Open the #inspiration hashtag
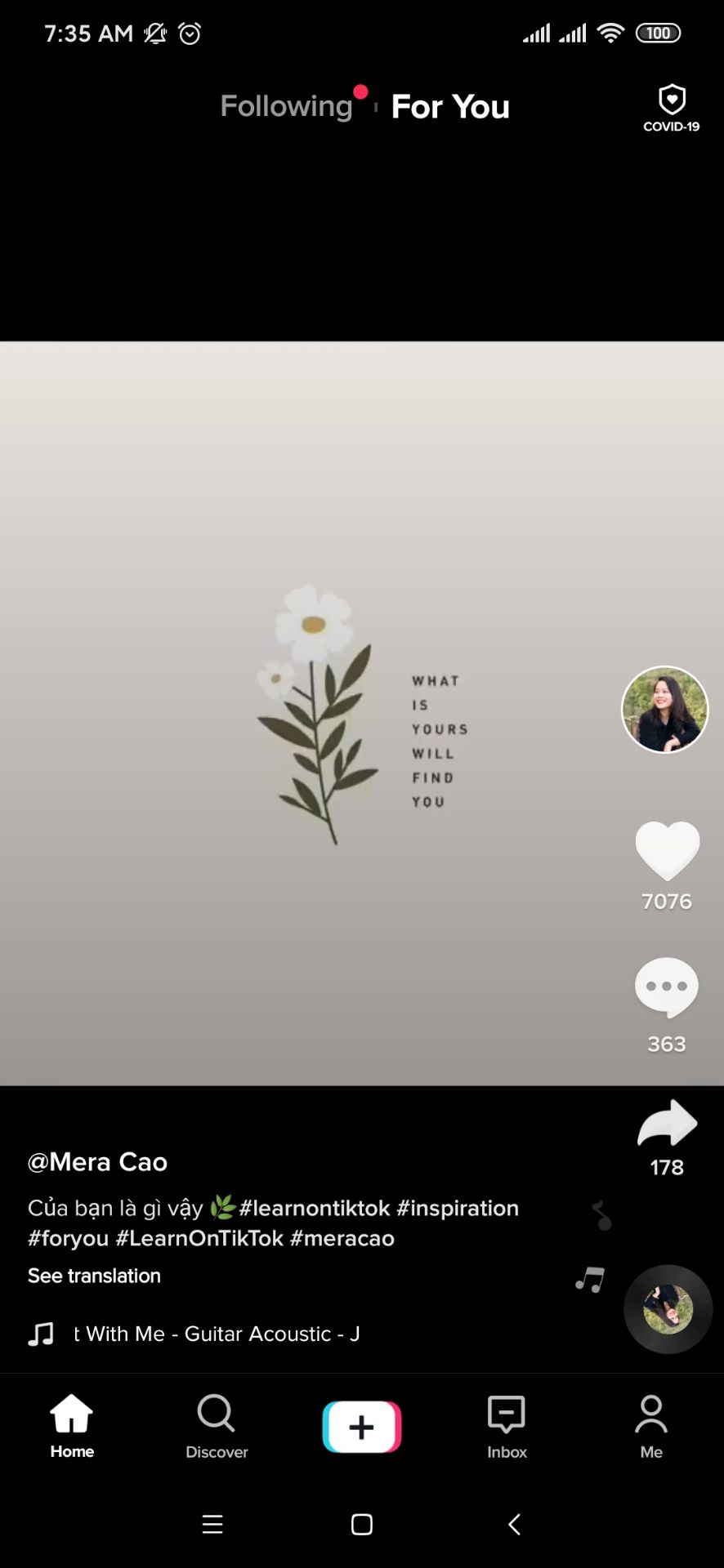The image size is (724, 1568). click(458, 1208)
